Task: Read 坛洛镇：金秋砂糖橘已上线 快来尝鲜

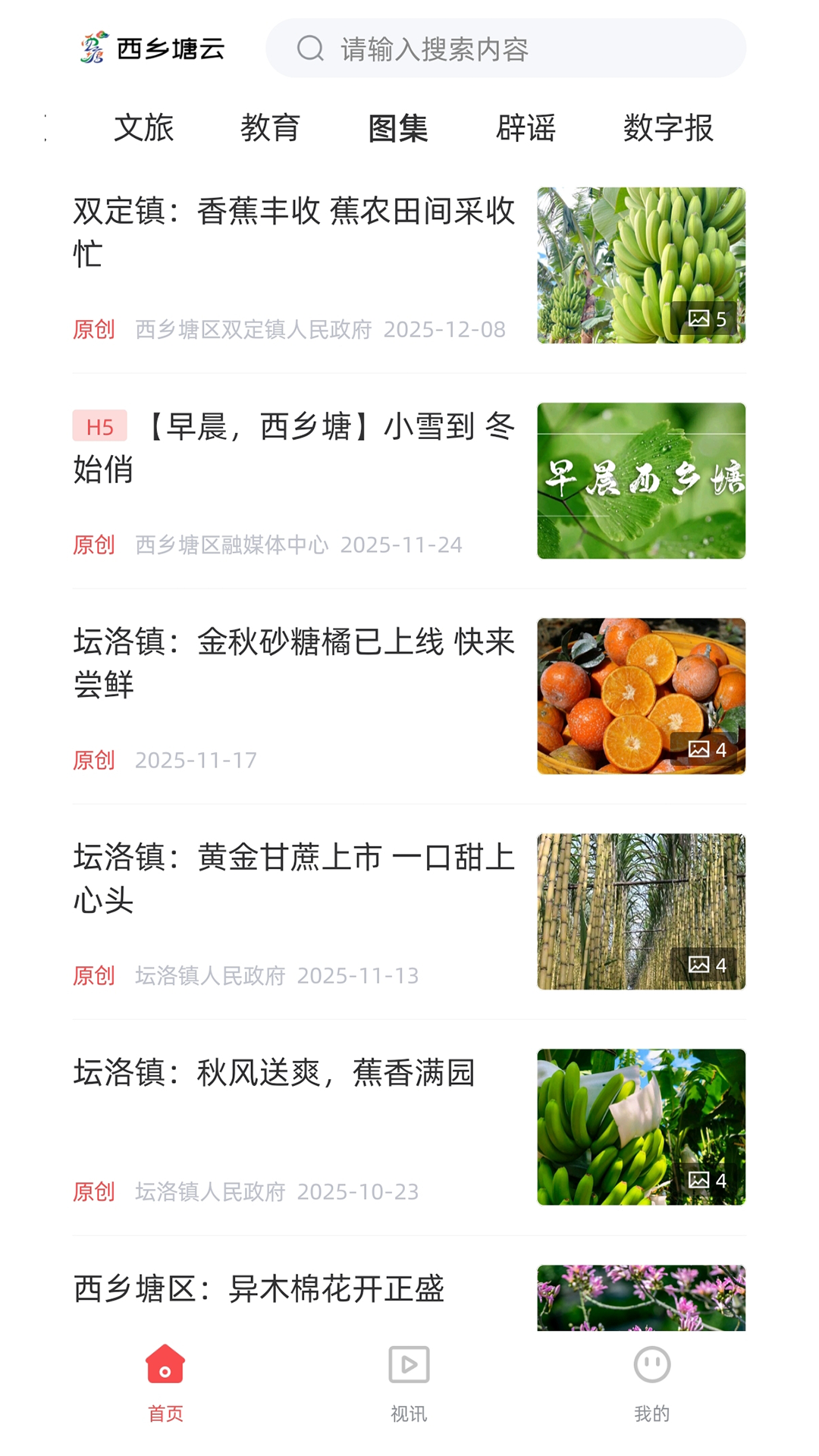Action: pyautogui.click(x=294, y=663)
